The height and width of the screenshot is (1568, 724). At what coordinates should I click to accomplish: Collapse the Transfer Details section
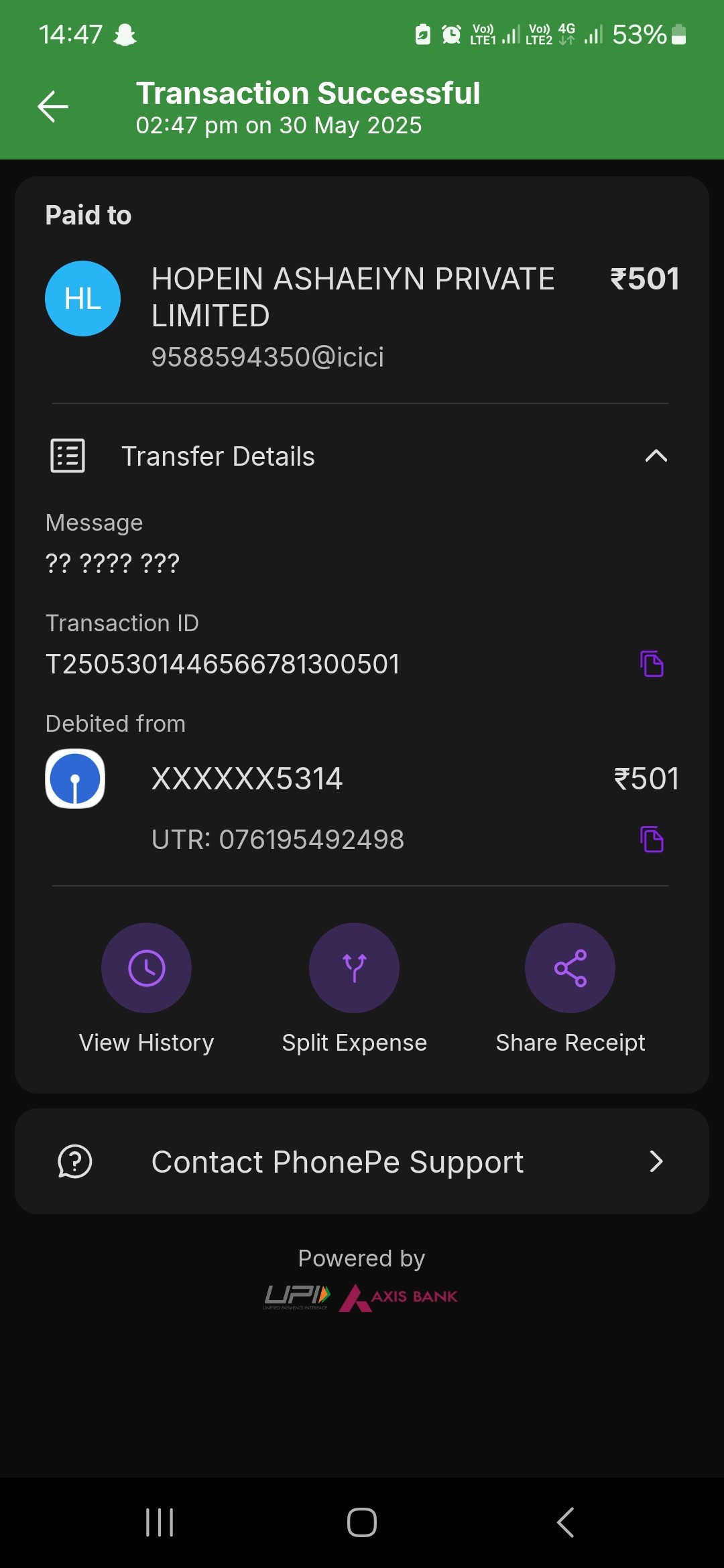(x=656, y=456)
